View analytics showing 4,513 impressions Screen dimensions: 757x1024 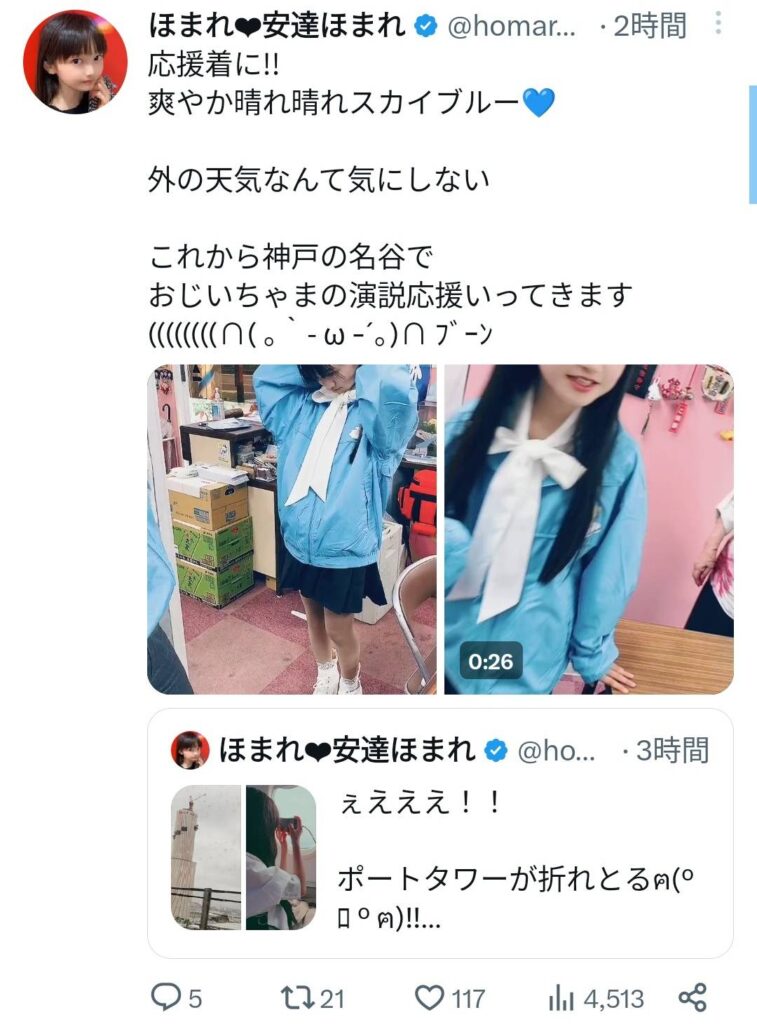click(562, 996)
